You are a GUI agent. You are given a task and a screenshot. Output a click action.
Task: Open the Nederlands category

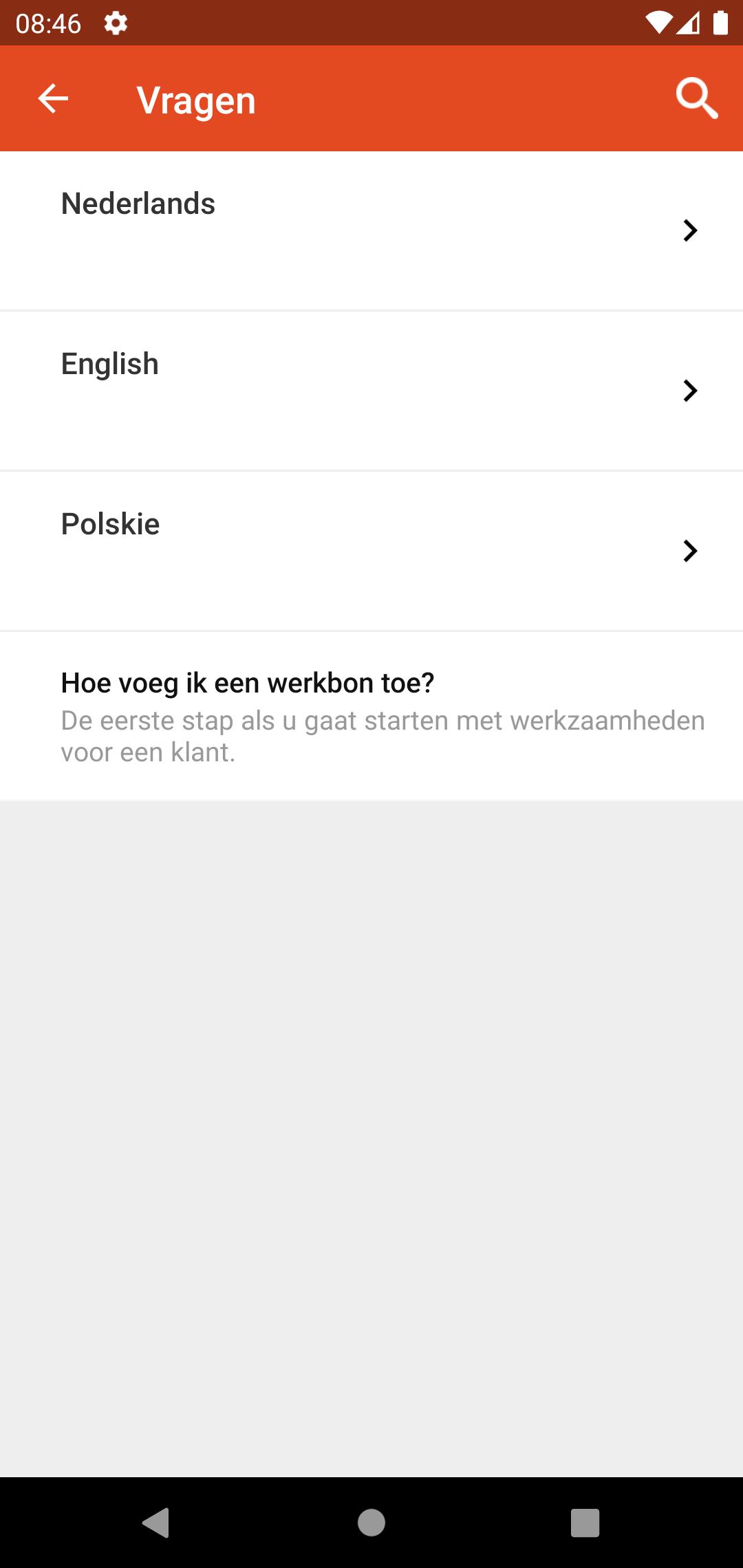(x=371, y=230)
